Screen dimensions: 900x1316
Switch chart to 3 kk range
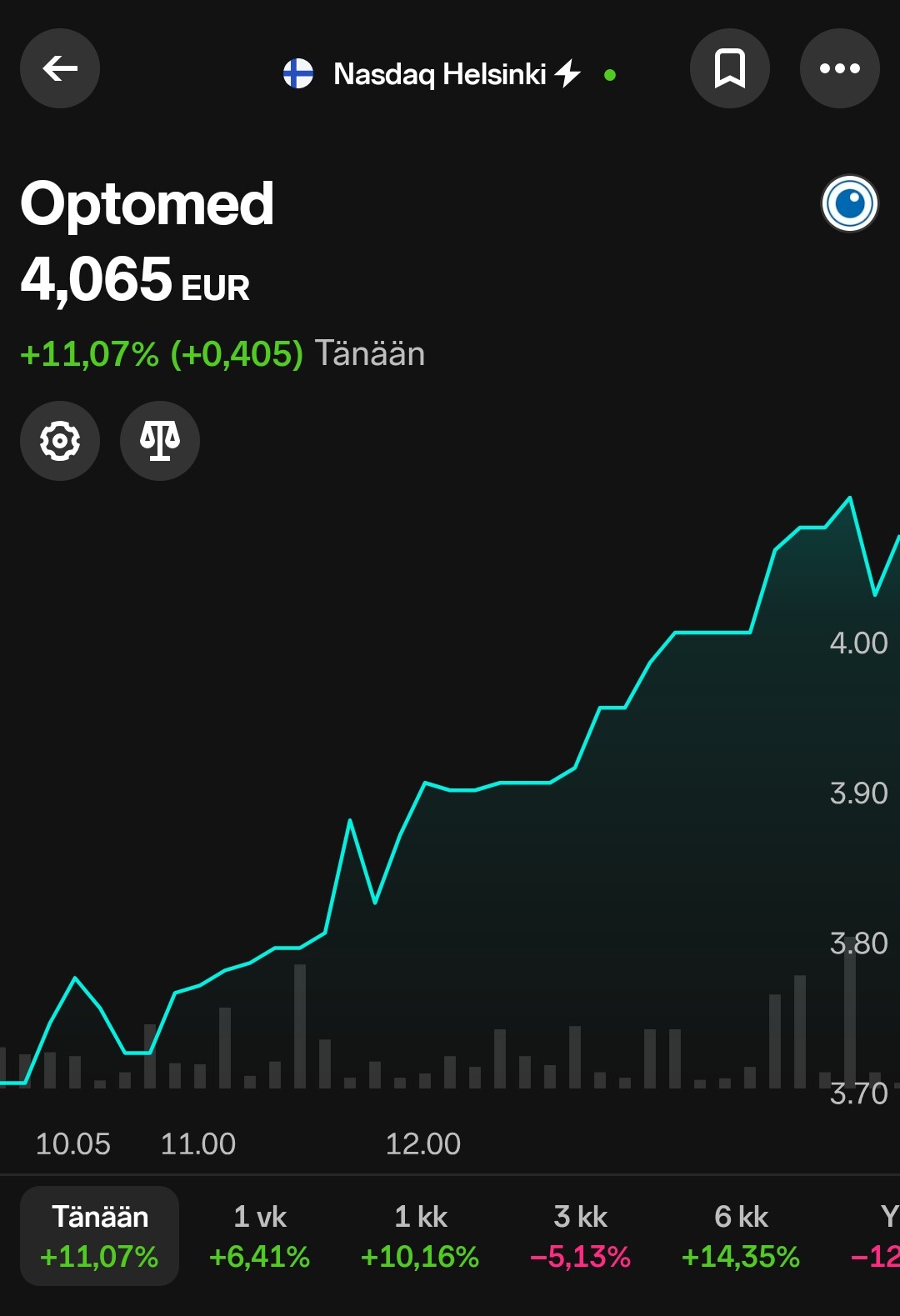[x=580, y=1235]
